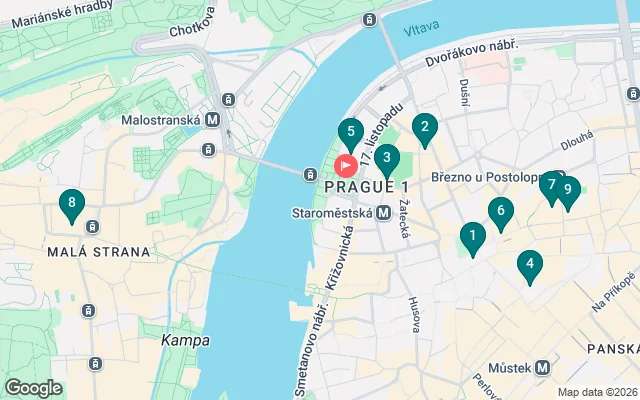Tap map marker number 7
Viewport: 640px width, 400px height.
click(551, 185)
